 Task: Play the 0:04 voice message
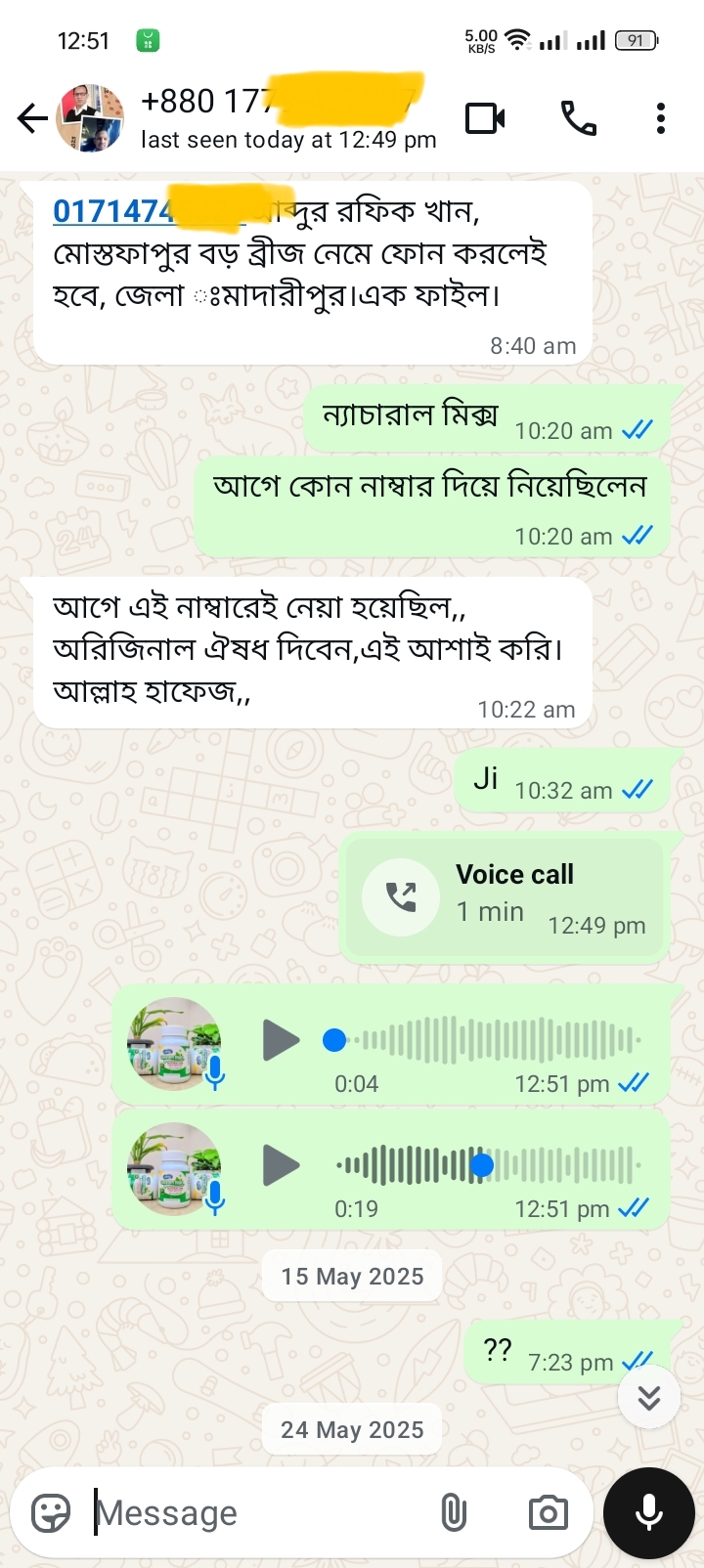[282, 1040]
